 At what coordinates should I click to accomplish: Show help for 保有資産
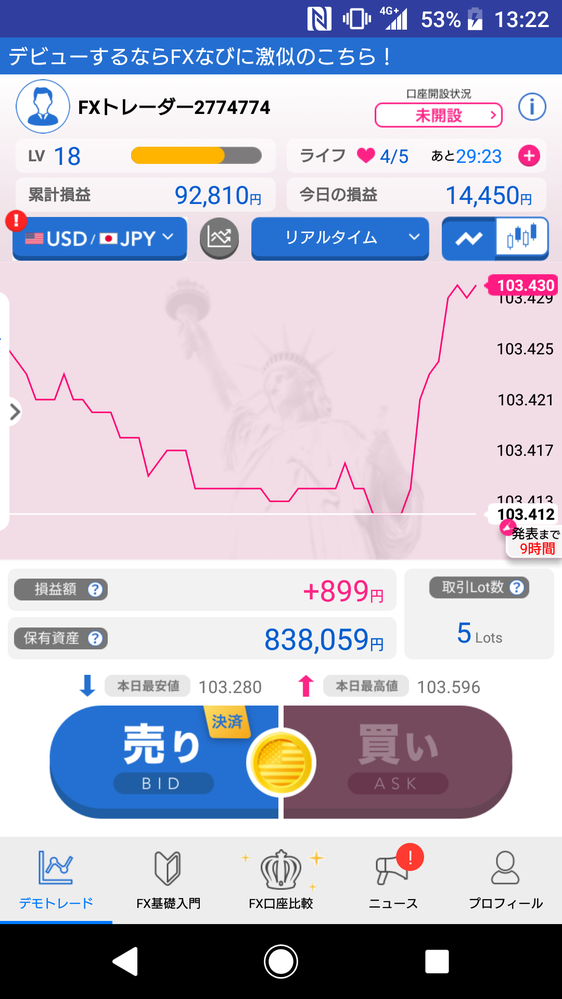point(95,638)
